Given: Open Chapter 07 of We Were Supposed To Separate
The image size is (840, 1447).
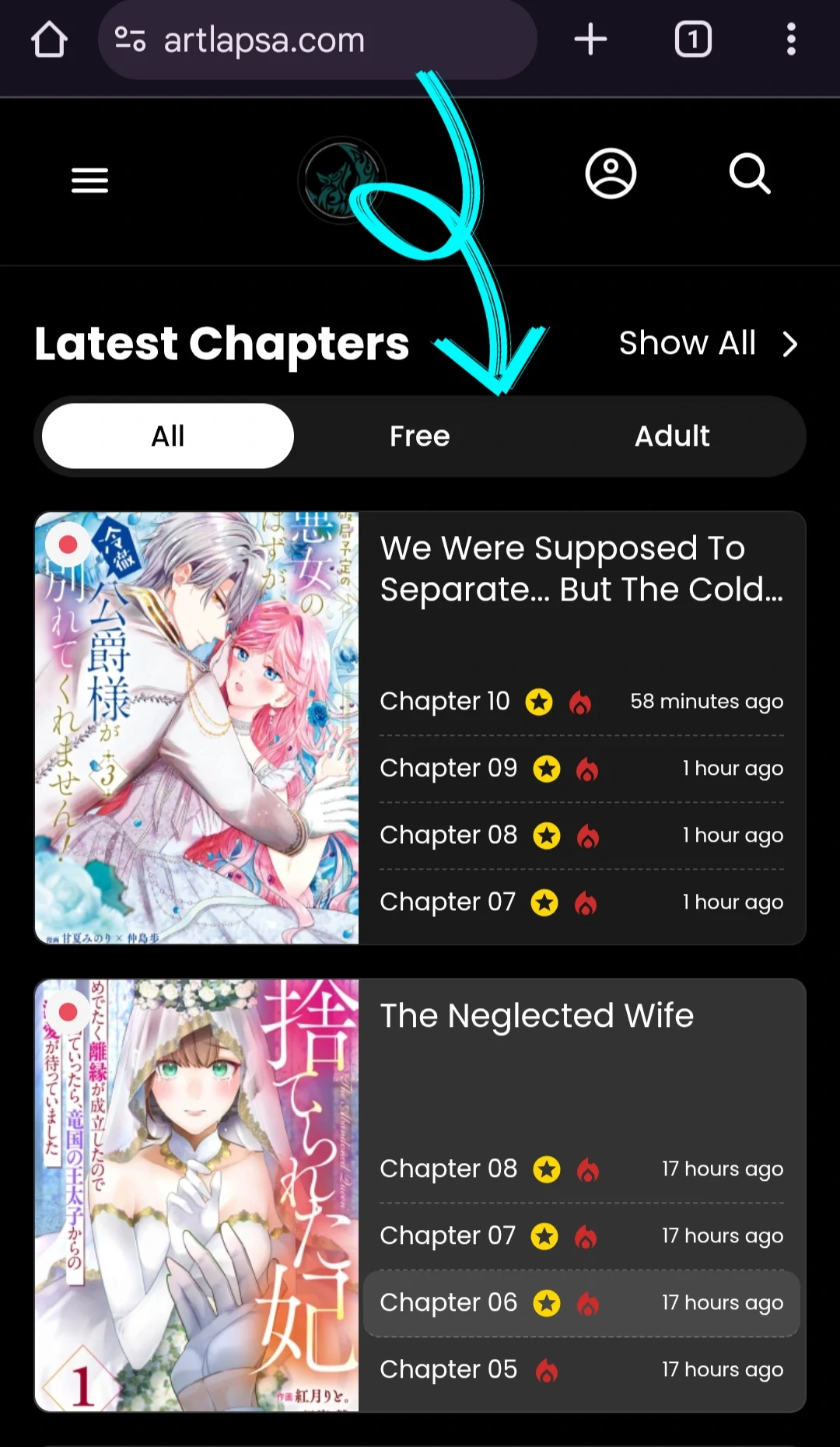Looking at the screenshot, I should [447, 902].
